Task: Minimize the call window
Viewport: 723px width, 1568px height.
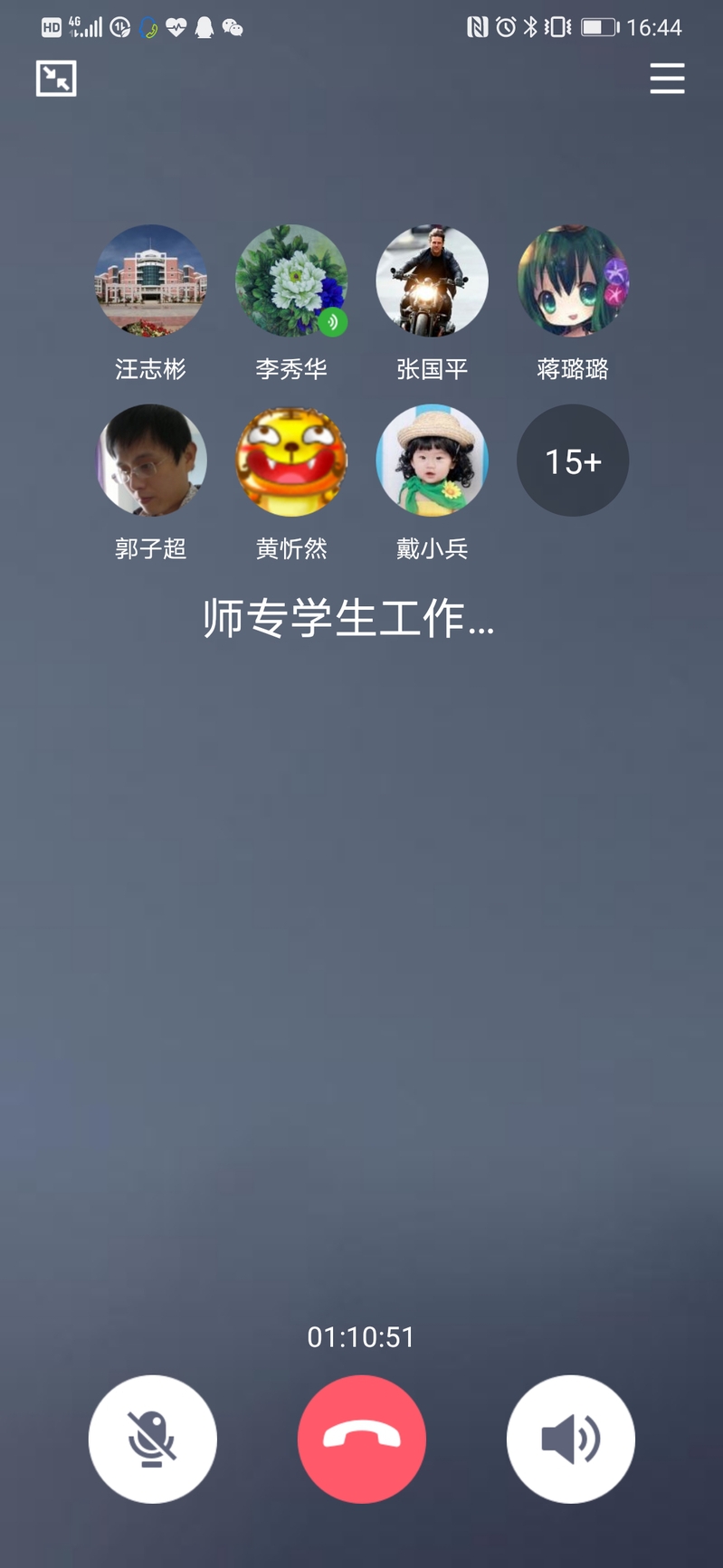Action: click(56, 79)
